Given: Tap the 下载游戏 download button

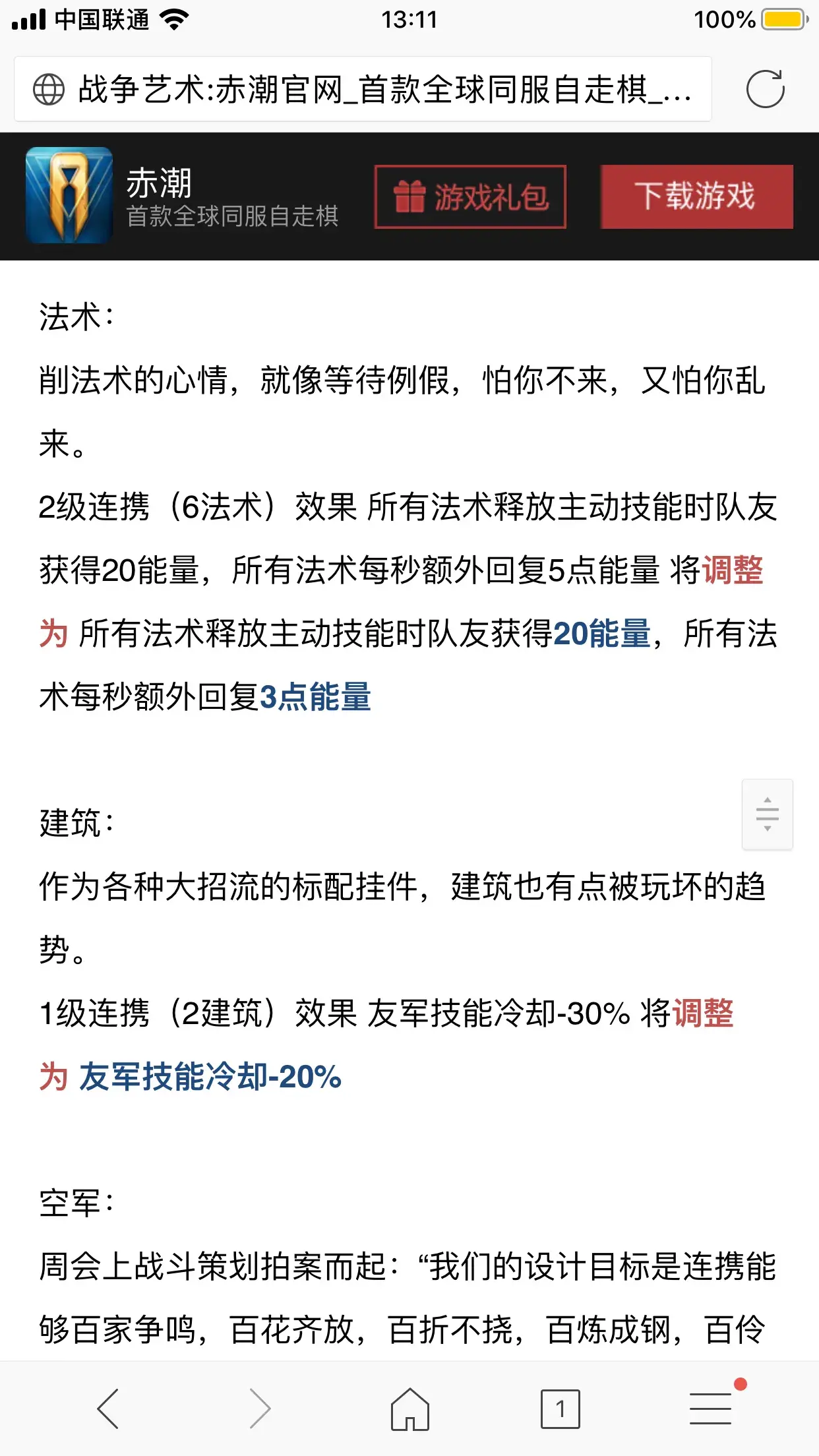Looking at the screenshot, I should [x=696, y=197].
